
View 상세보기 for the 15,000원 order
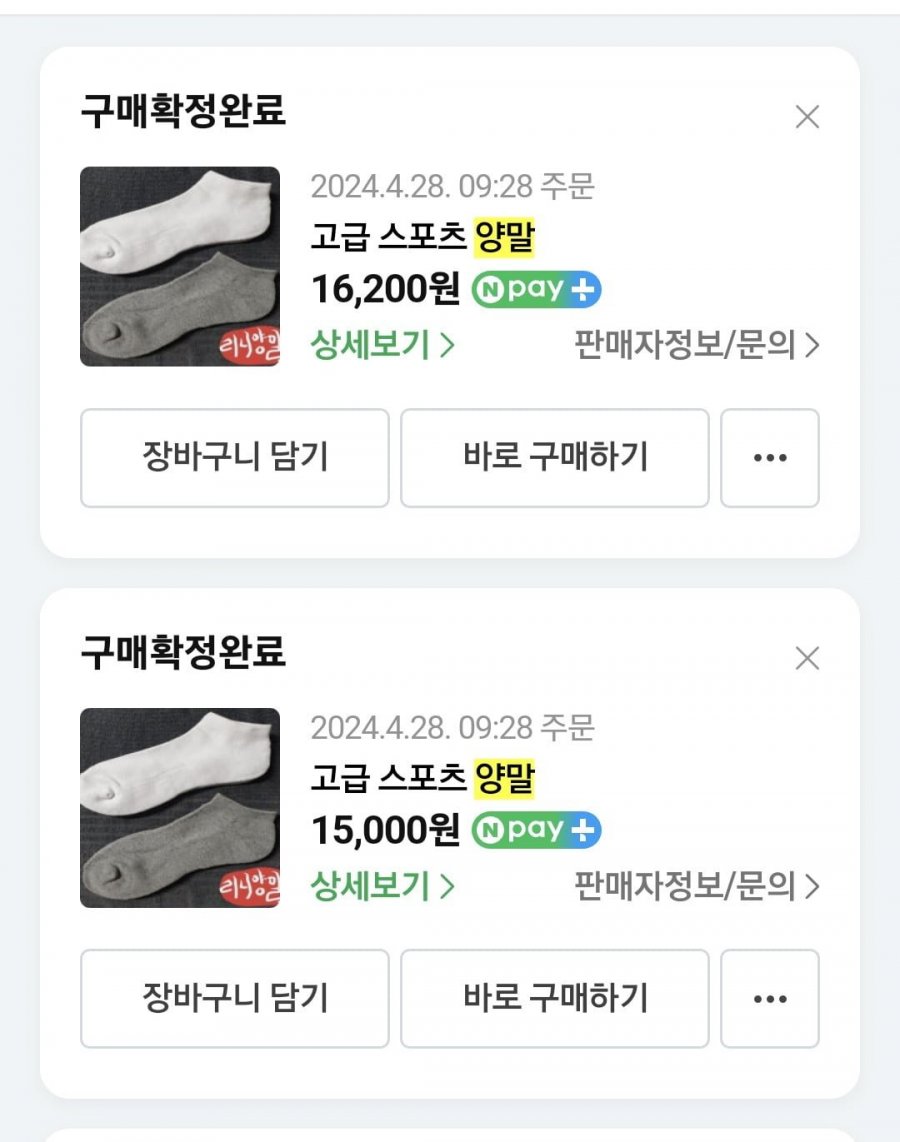click(383, 886)
